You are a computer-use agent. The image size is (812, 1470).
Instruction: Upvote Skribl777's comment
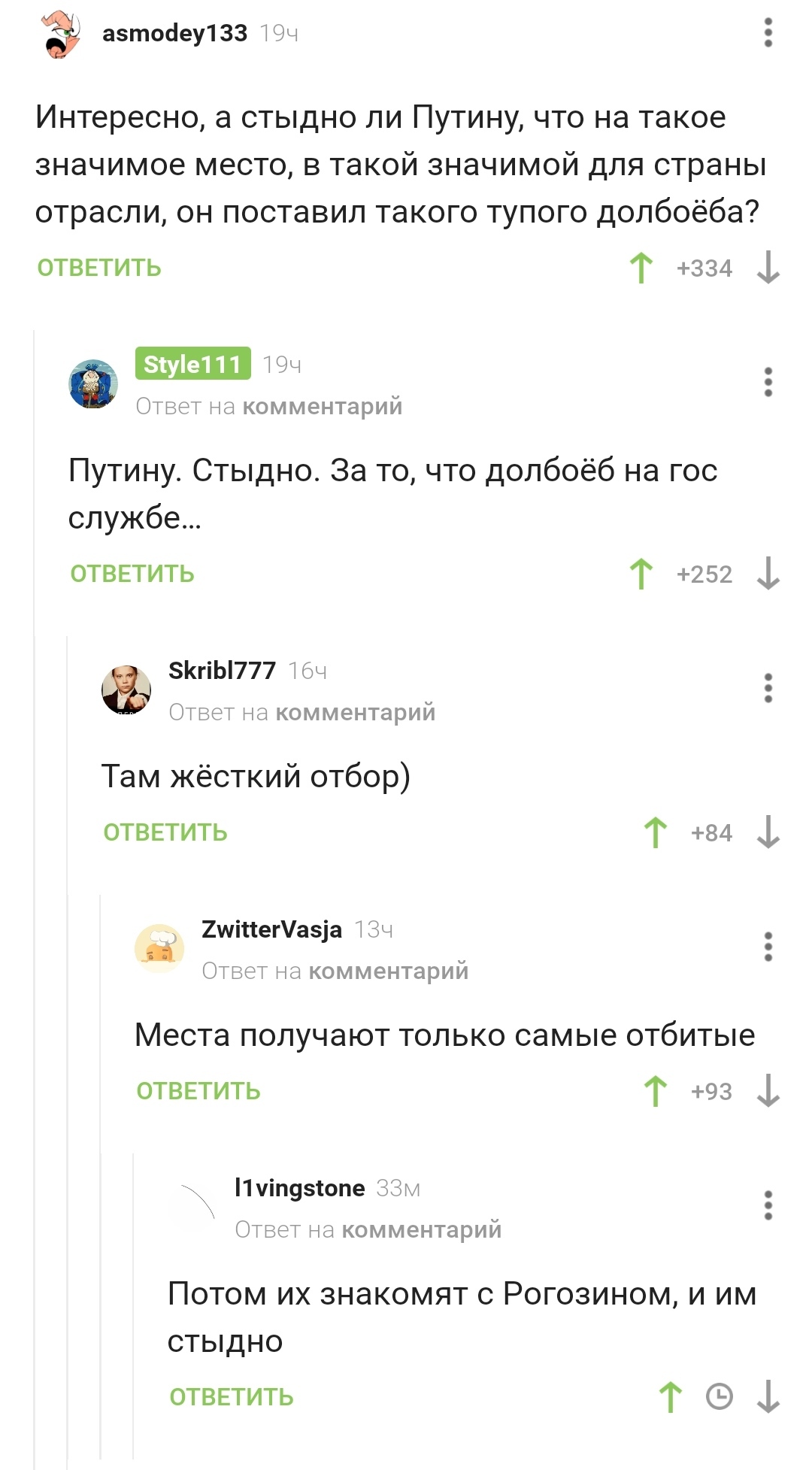[656, 832]
